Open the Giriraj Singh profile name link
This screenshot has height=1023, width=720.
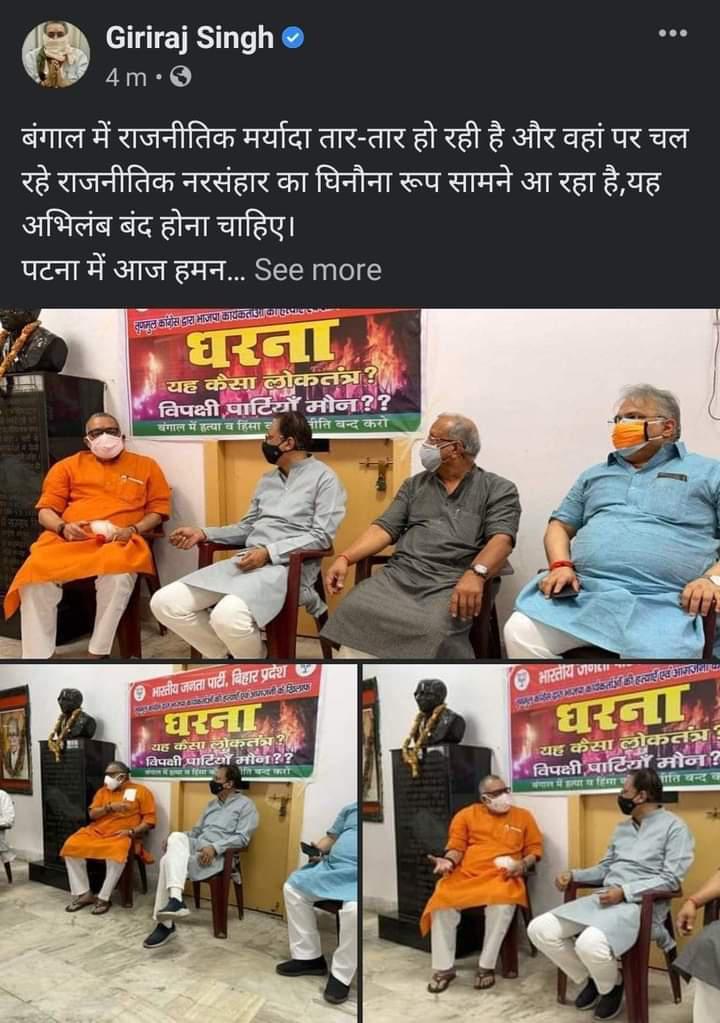point(189,38)
